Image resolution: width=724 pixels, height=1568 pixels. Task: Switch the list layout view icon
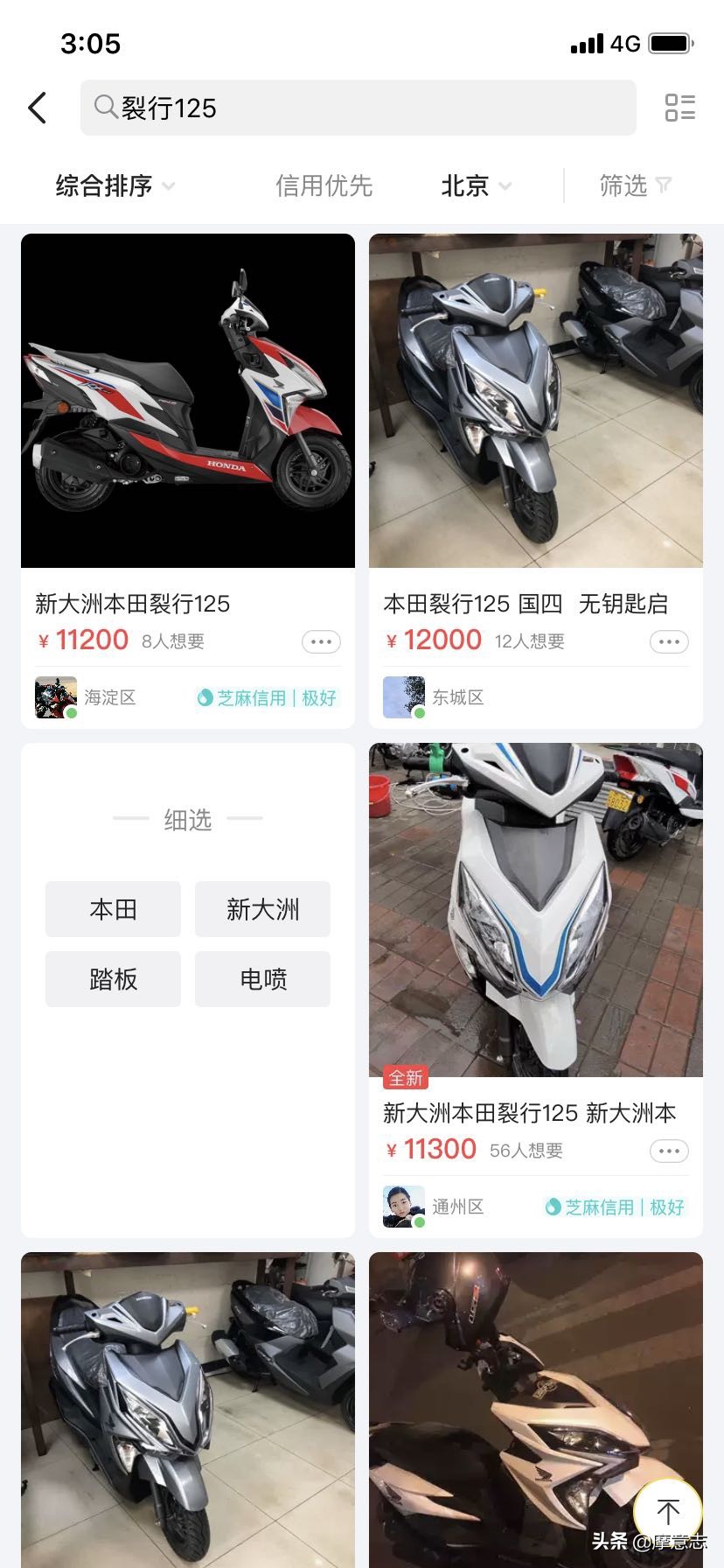coord(679,108)
